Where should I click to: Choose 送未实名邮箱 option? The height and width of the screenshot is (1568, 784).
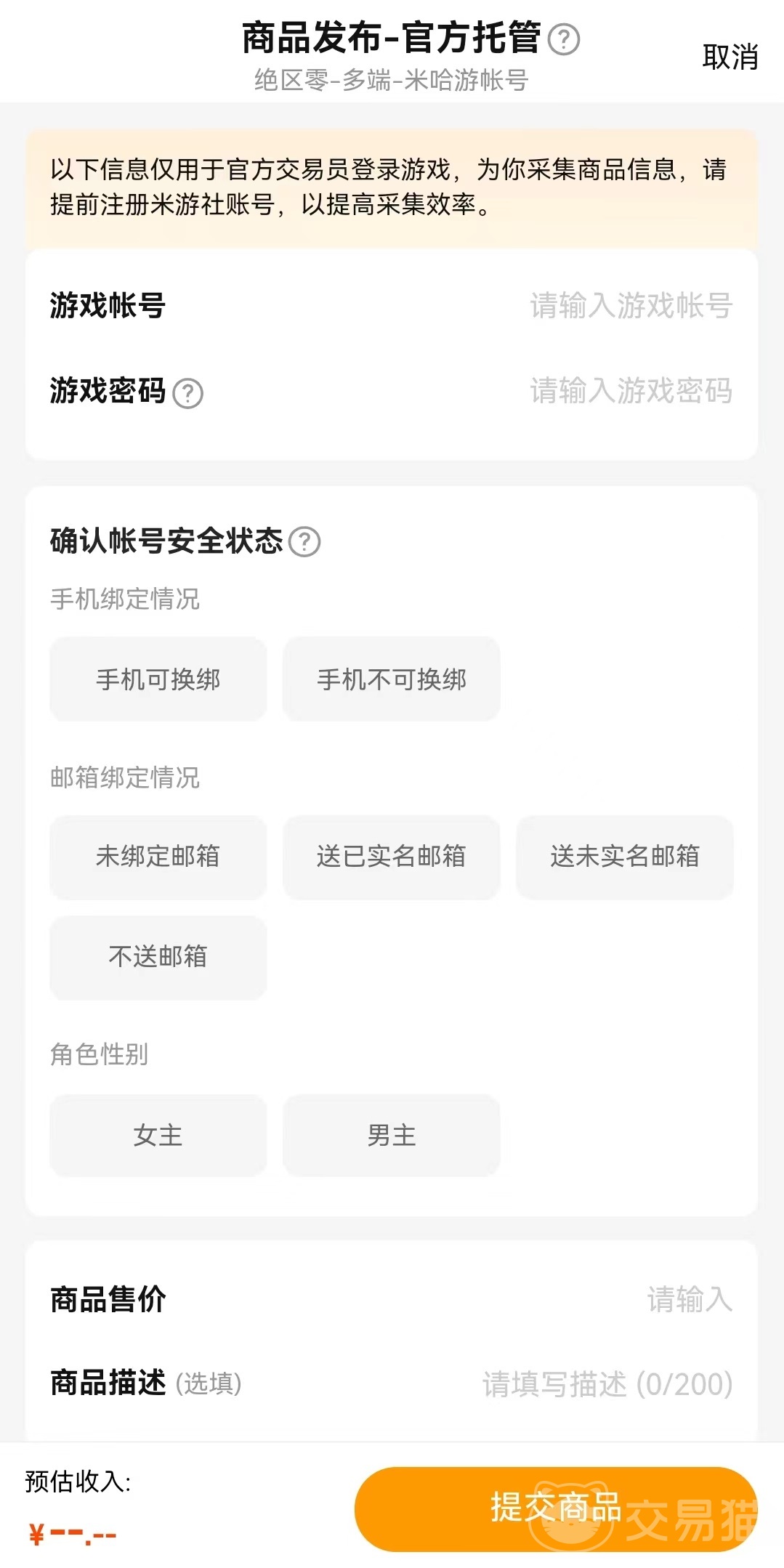[x=625, y=857]
